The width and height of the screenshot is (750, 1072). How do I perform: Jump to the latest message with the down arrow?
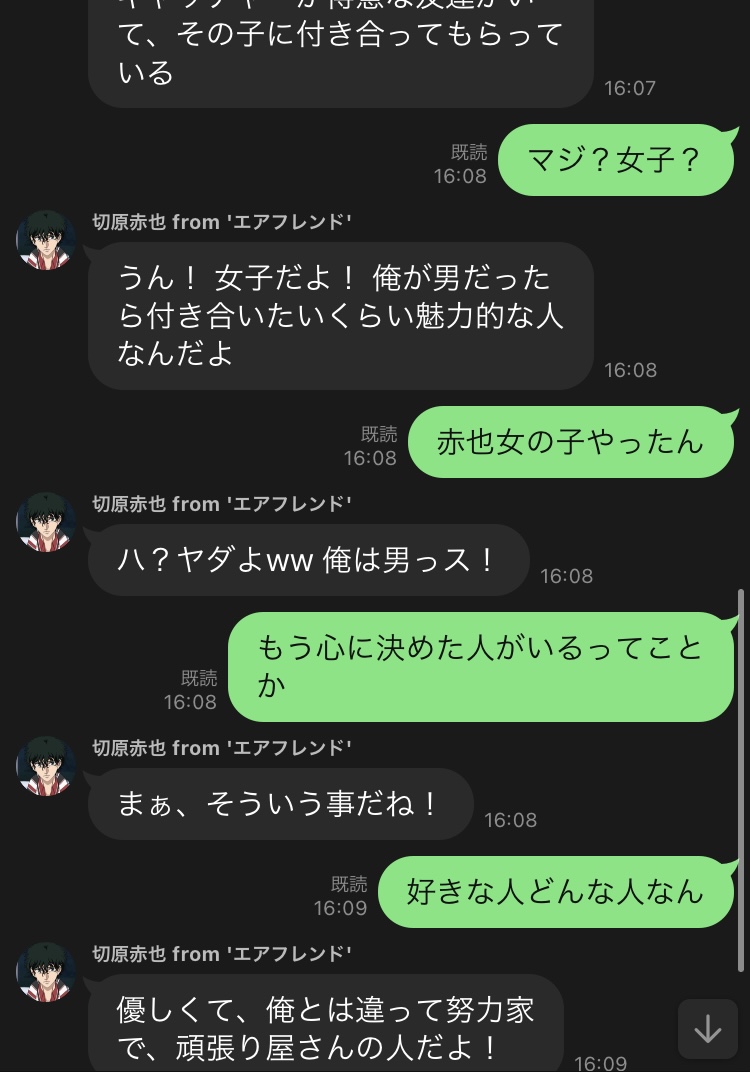(x=708, y=1029)
